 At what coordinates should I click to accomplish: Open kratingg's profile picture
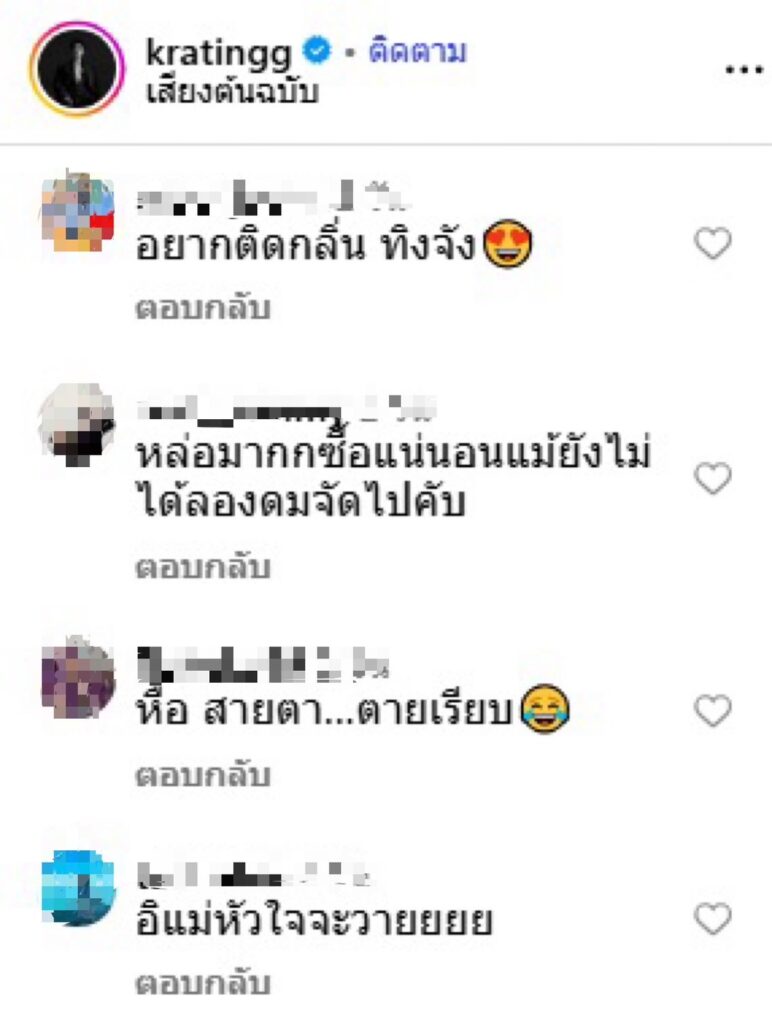75,68
